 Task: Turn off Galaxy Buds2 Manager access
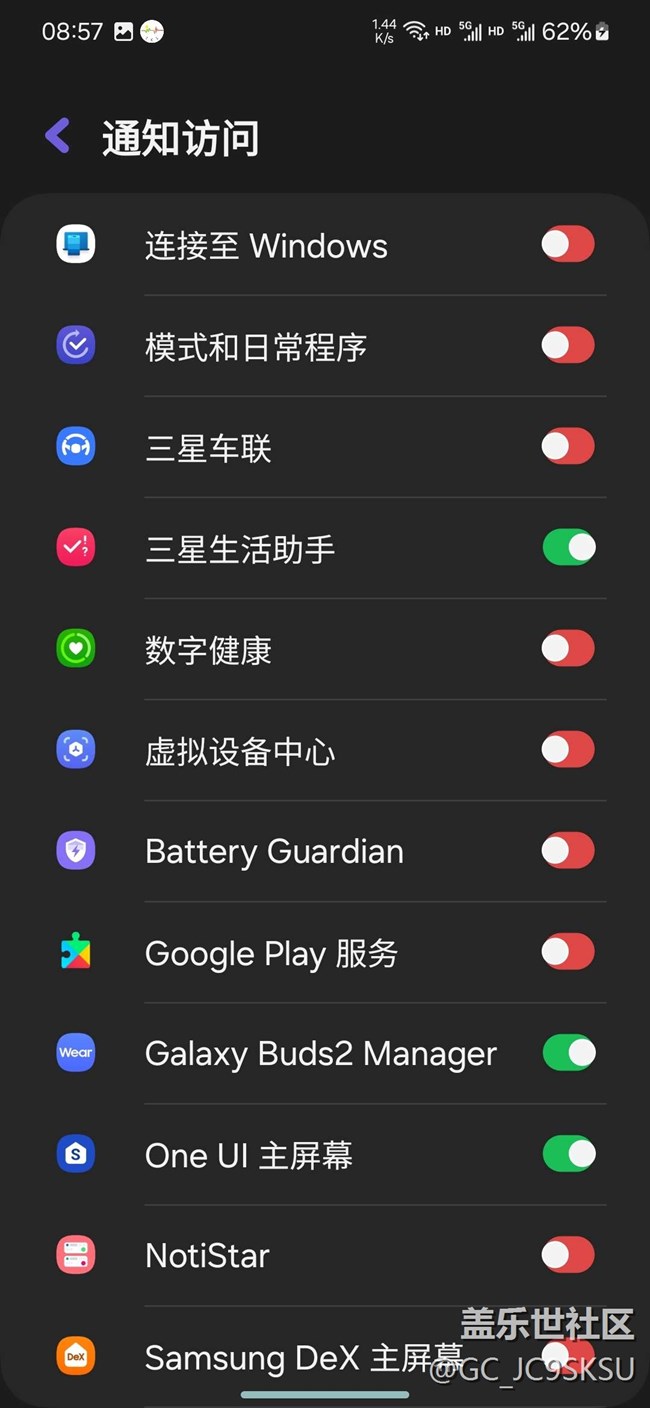568,1053
